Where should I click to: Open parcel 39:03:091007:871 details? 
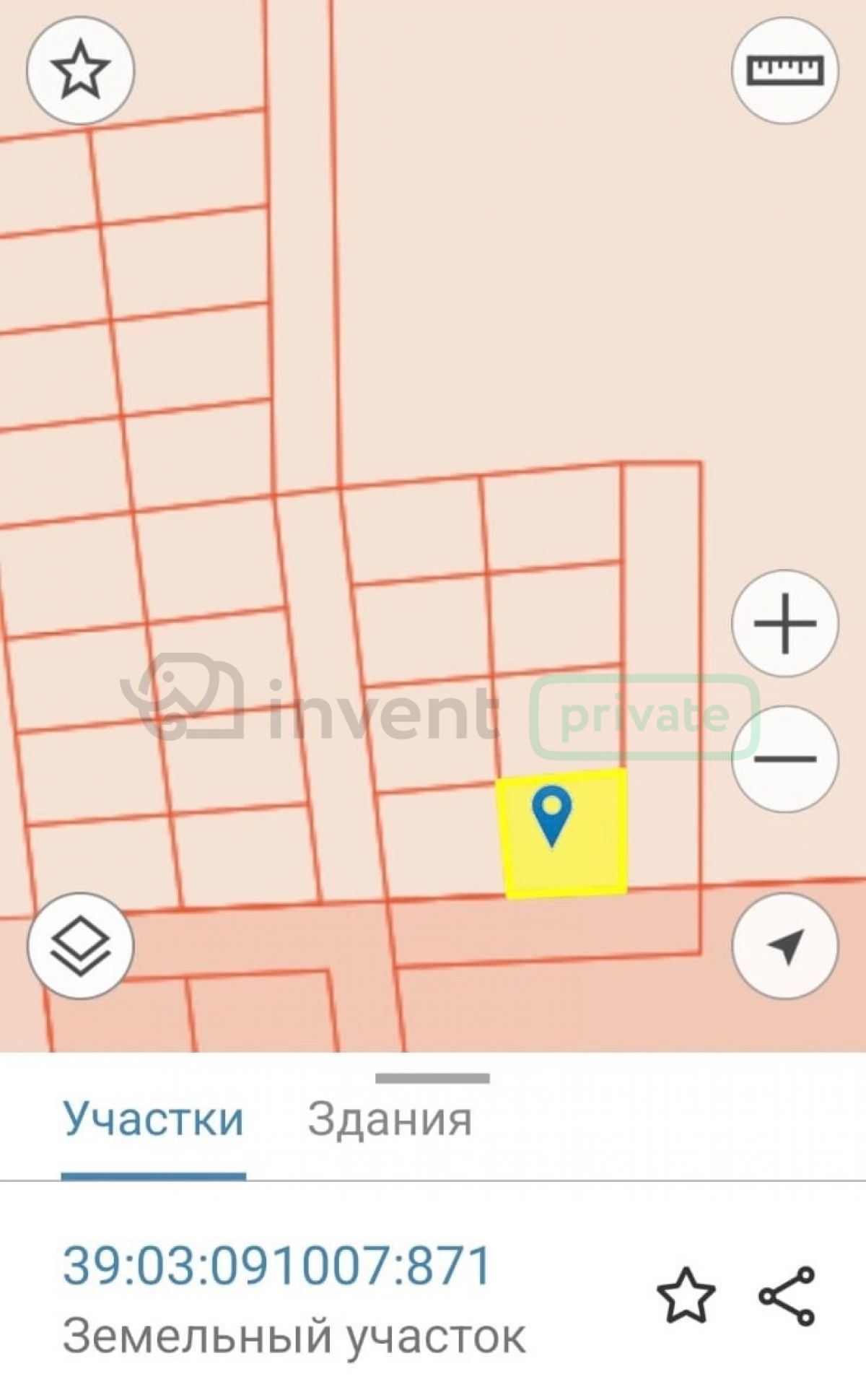click(277, 1265)
